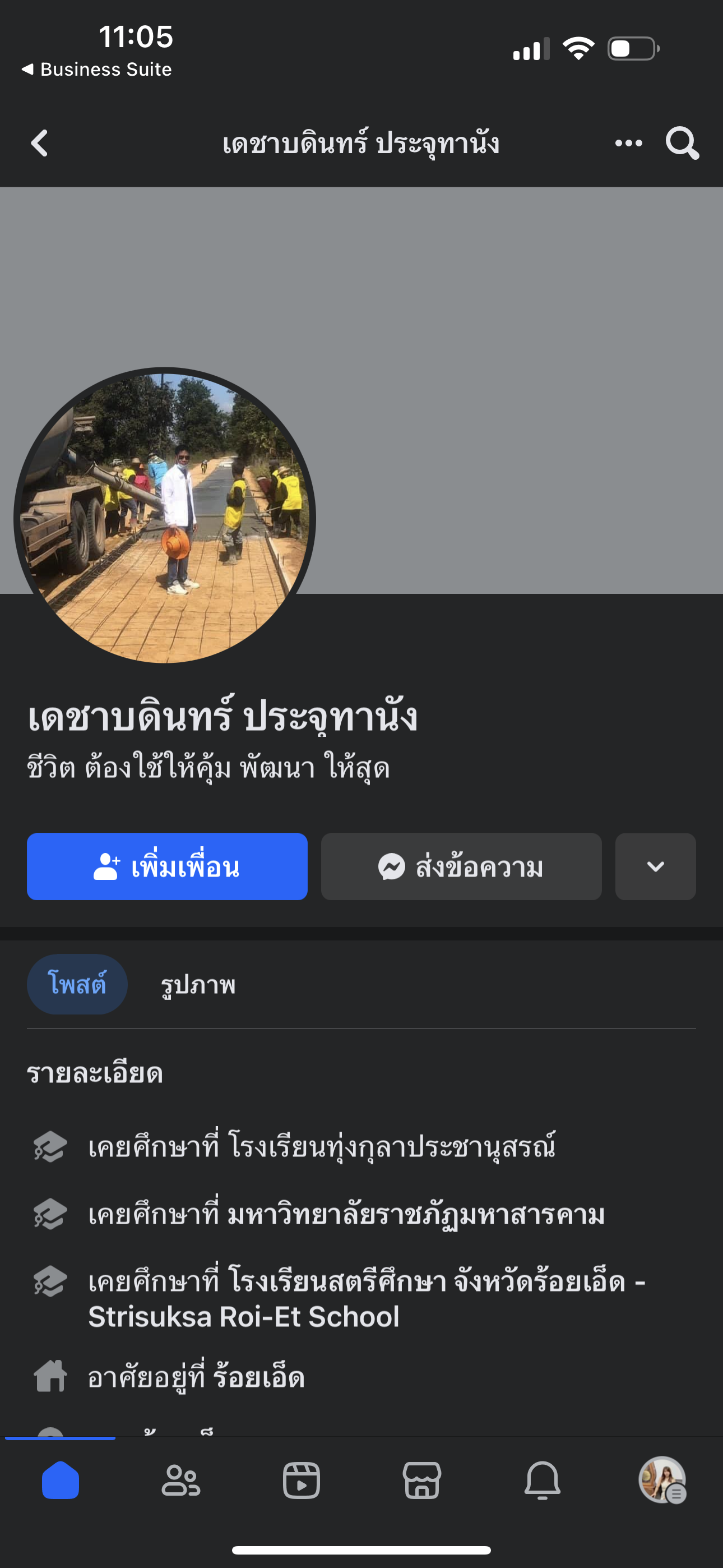Open โรงเรียนทุ่งกุลาประชานุสรณ์ school page
This screenshot has height=1568, width=723.
coord(392,1147)
